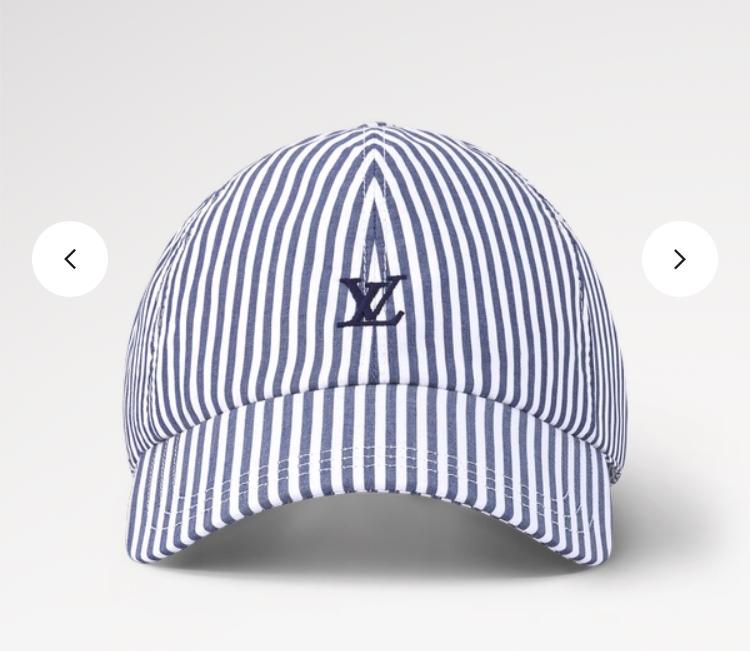
Task: Go to the previous product image
Action: coord(70,259)
